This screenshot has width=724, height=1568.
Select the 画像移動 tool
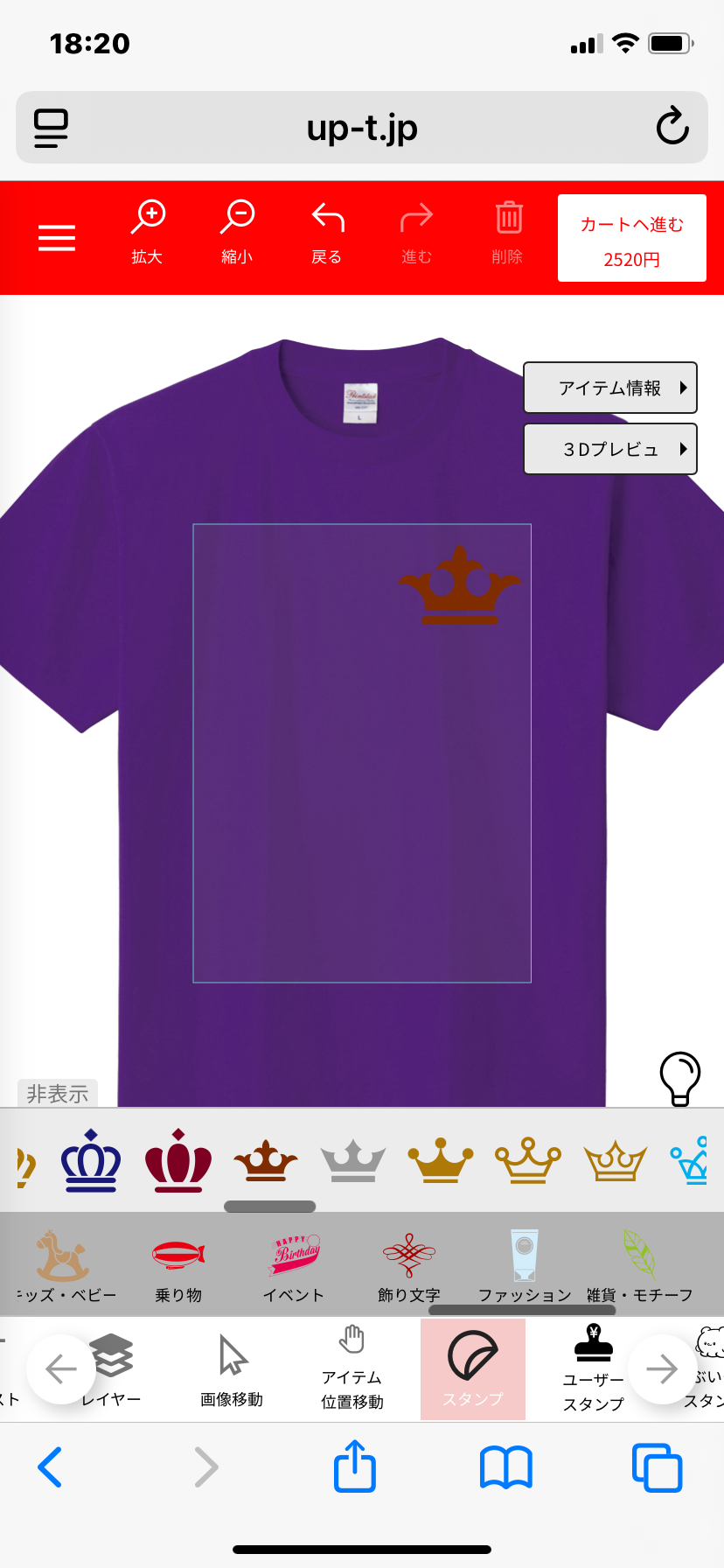pyautogui.click(x=232, y=1369)
